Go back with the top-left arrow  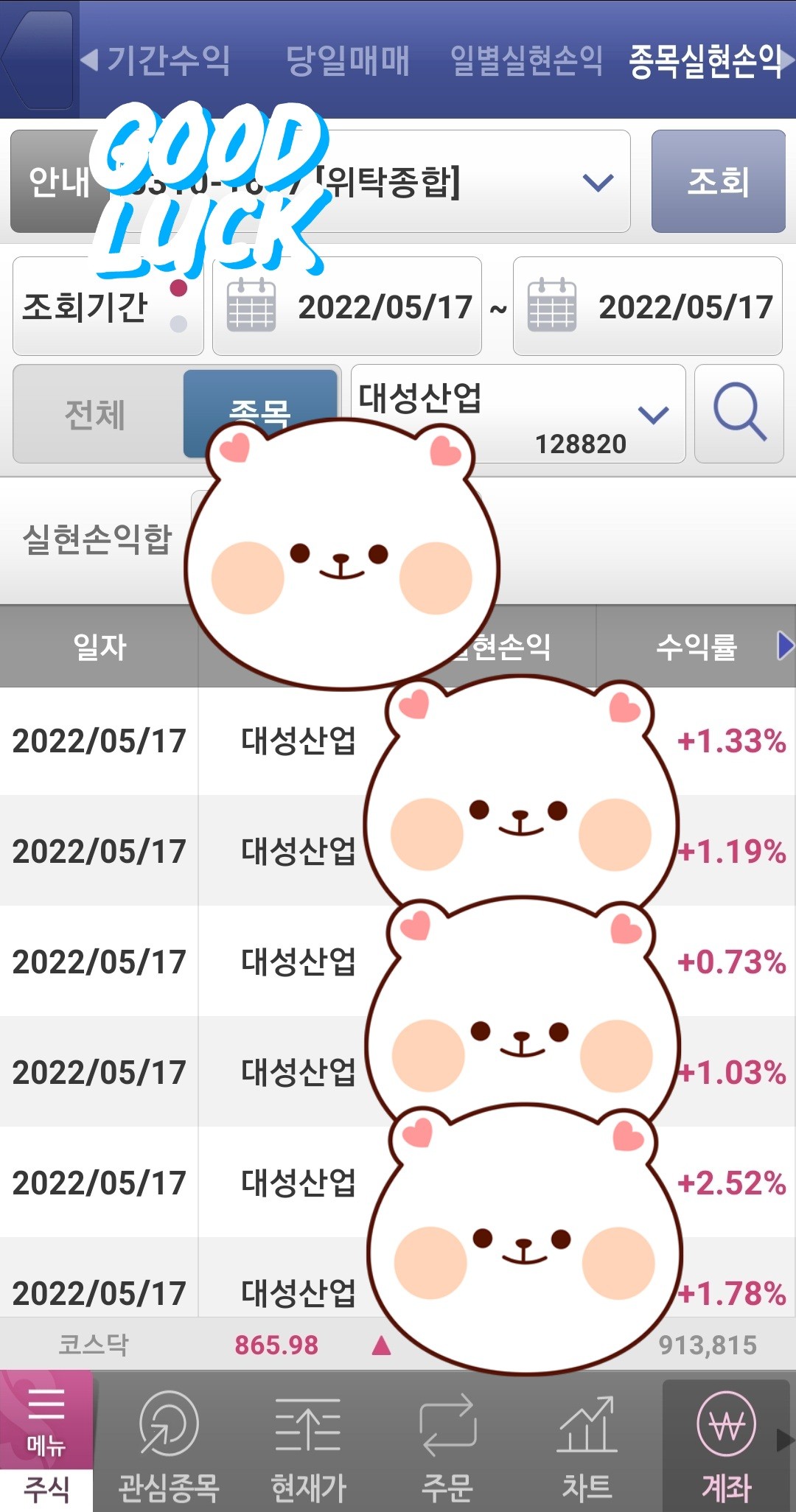click(38, 59)
